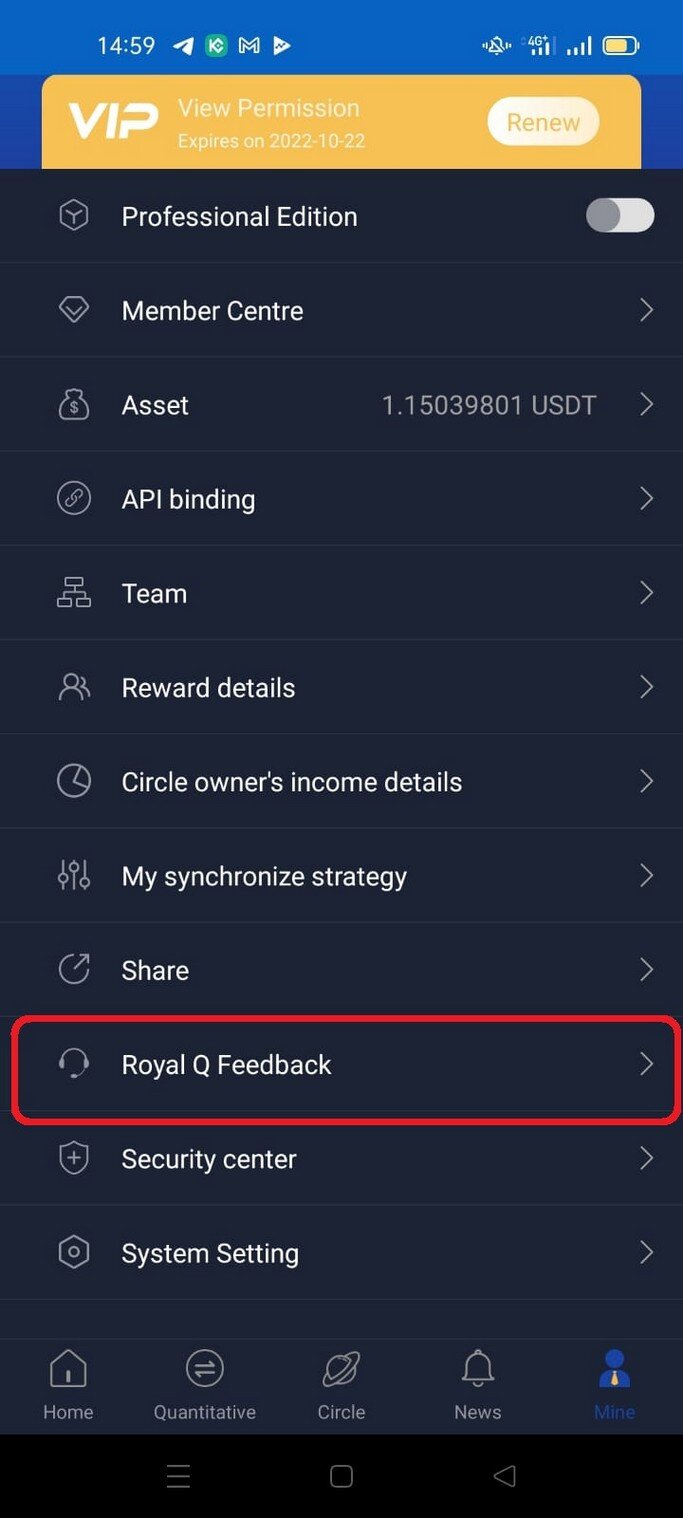Open the Share row
The height and width of the screenshot is (1518, 683).
coord(340,970)
